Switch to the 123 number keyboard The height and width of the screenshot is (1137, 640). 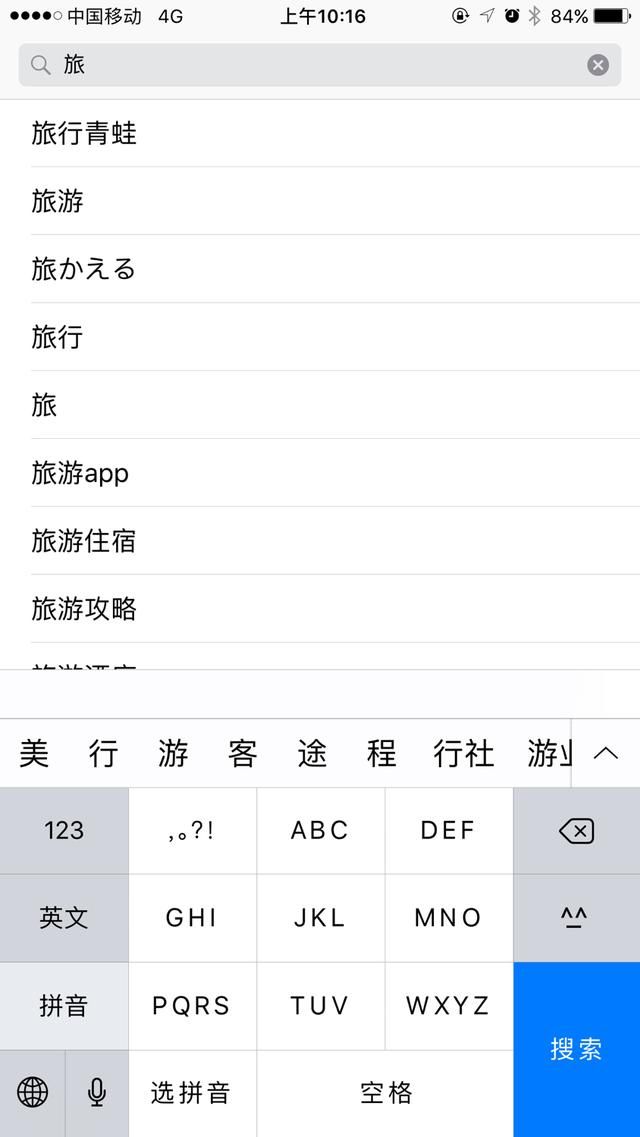coord(64,831)
